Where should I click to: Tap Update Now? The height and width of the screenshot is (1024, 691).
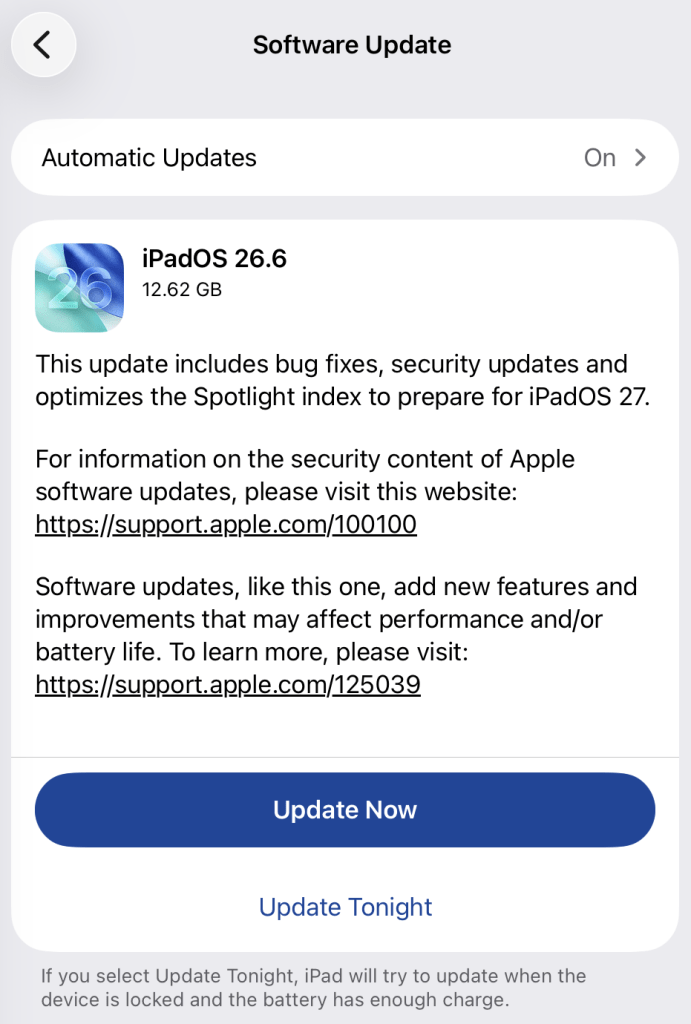(x=345, y=810)
